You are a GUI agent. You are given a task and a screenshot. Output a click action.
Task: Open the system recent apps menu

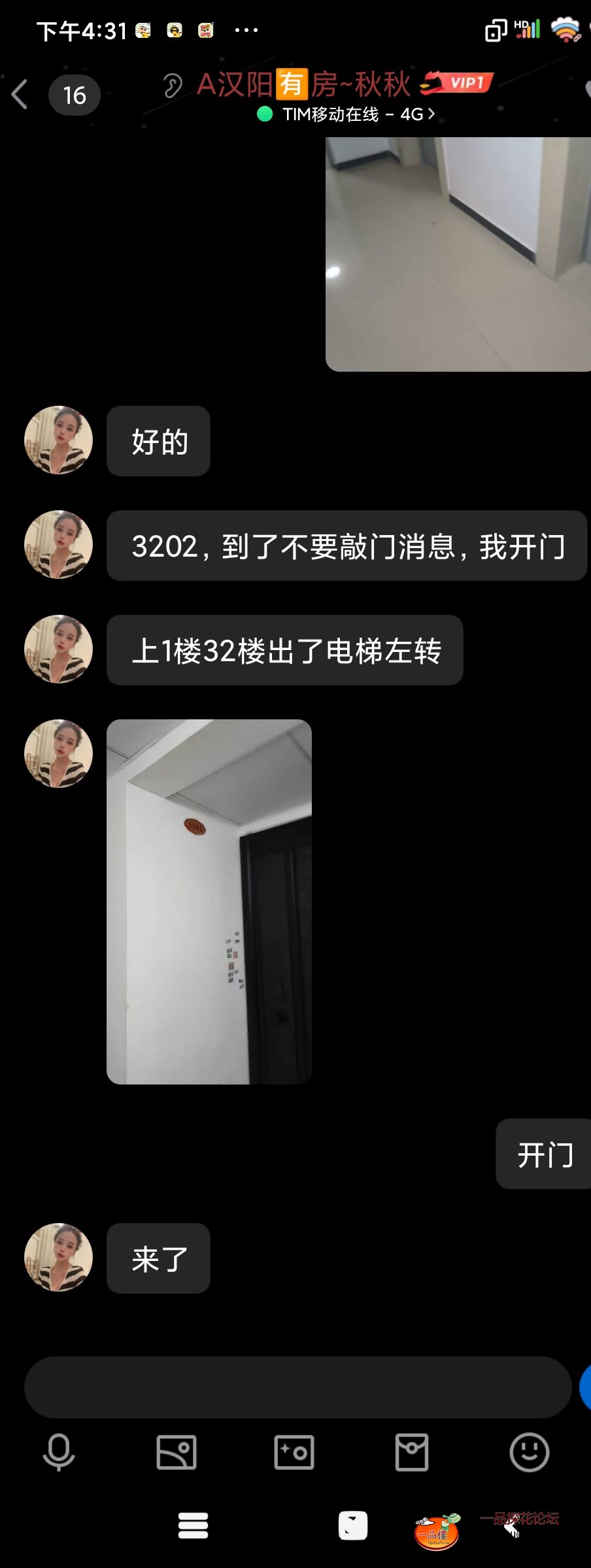(193, 1526)
